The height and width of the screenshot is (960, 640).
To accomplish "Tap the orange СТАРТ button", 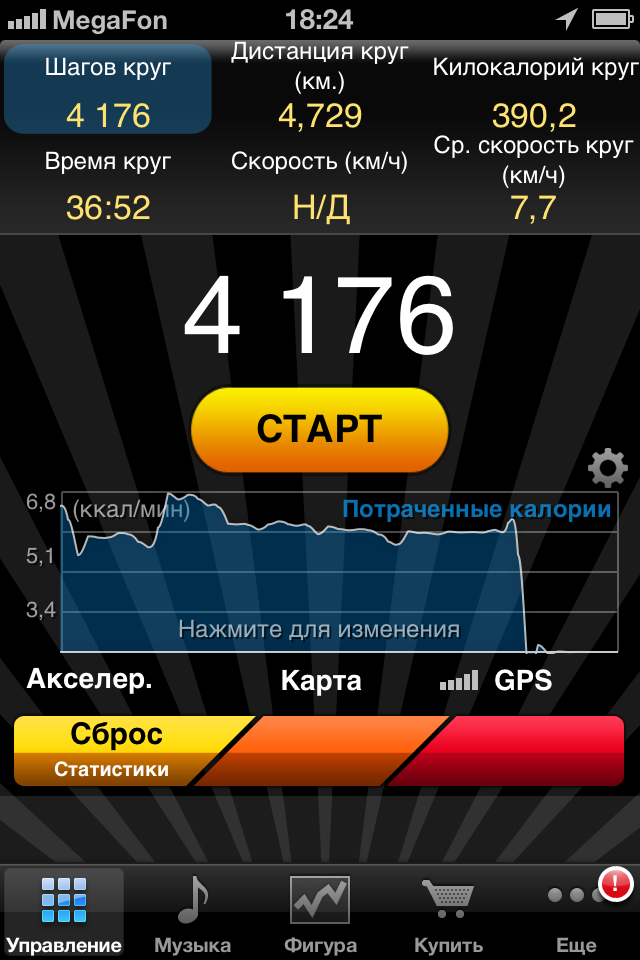I will coord(319,429).
